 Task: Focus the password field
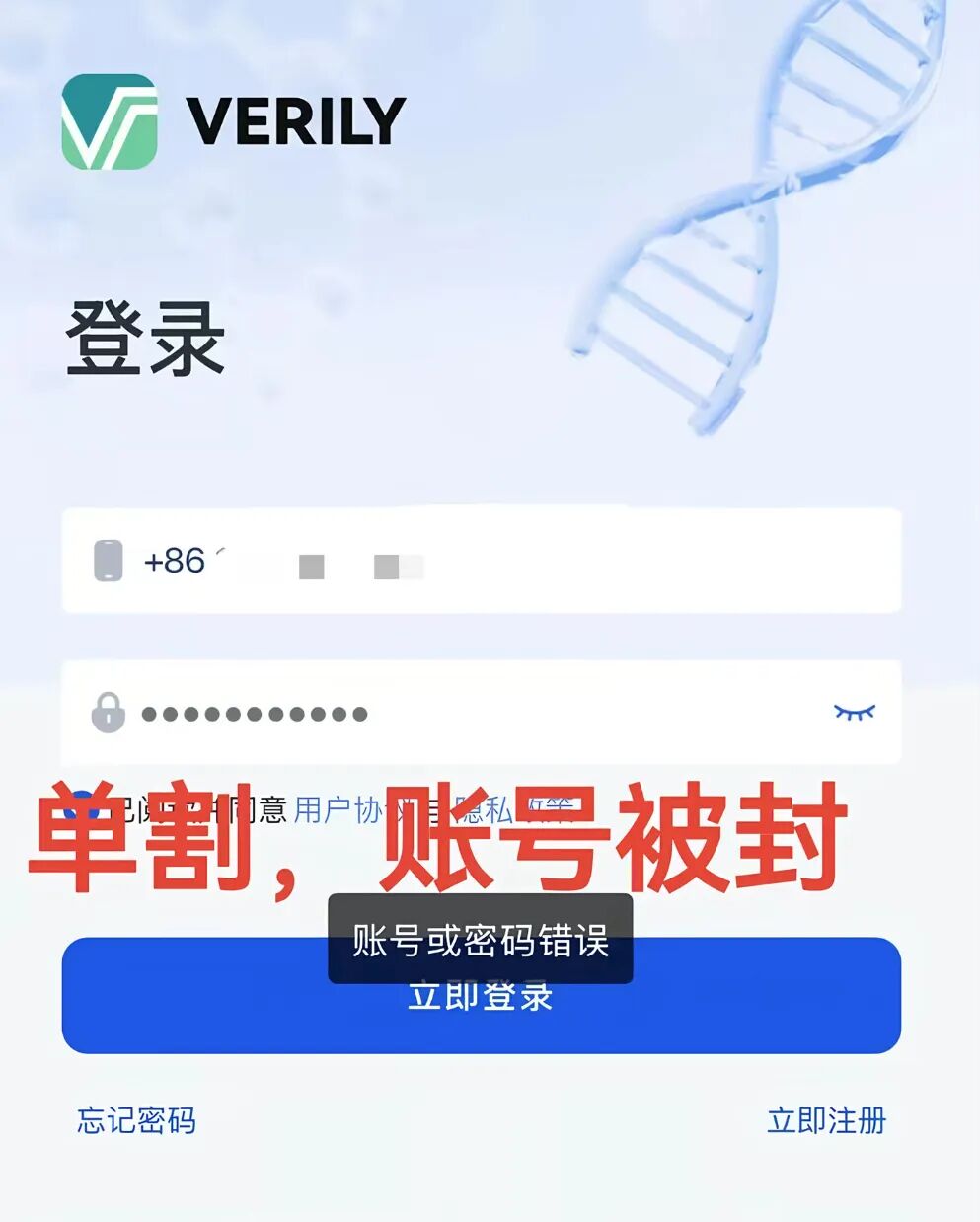click(474, 713)
